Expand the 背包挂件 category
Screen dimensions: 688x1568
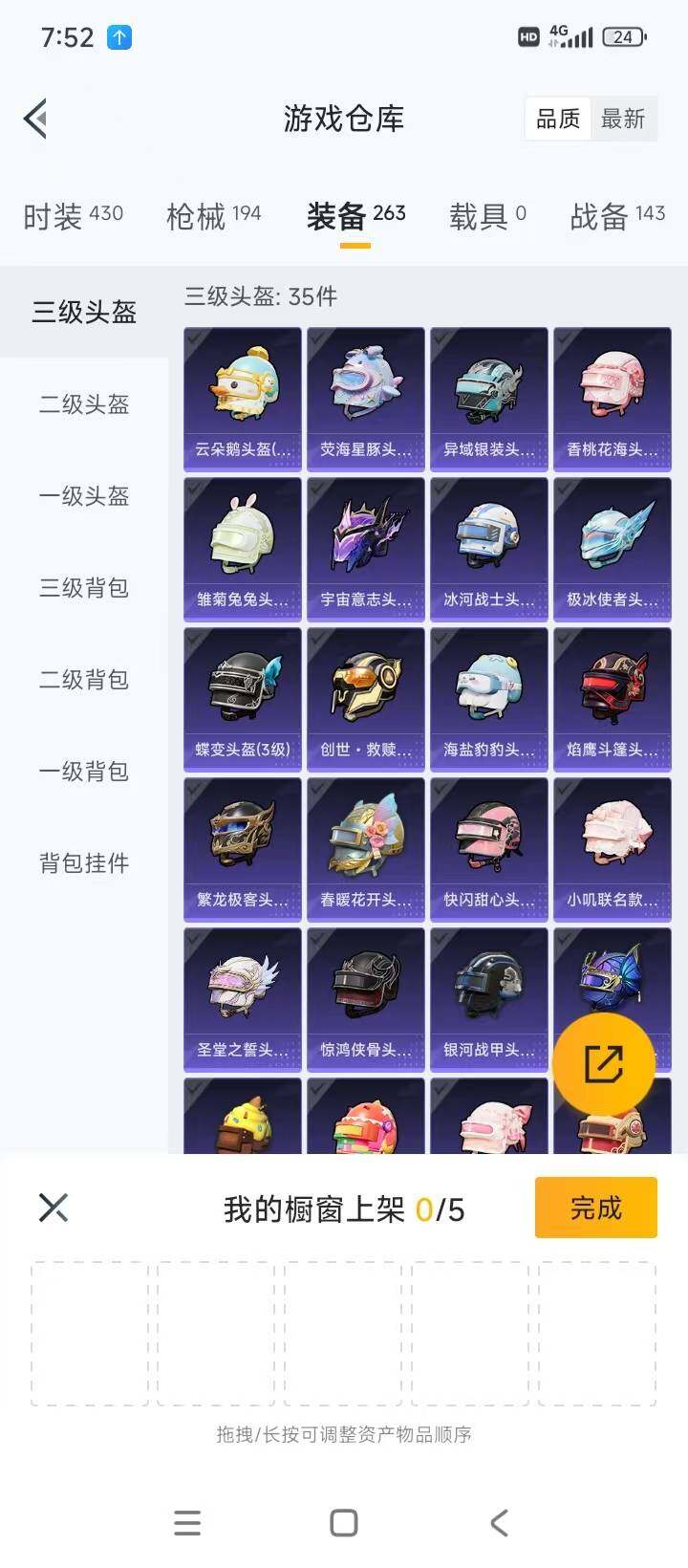point(83,863)
